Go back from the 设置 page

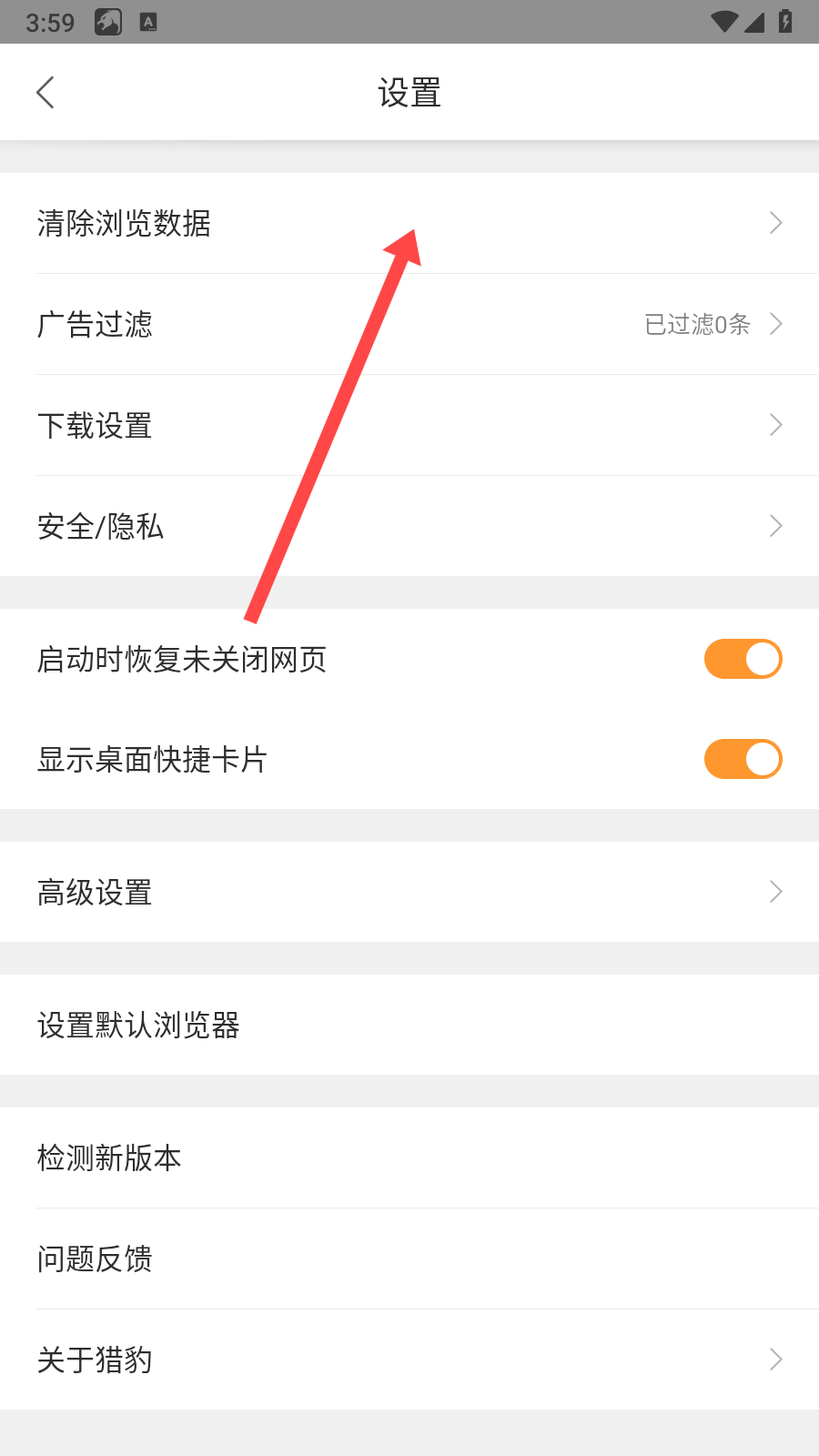pyautogui.click(x=45, y=93)
